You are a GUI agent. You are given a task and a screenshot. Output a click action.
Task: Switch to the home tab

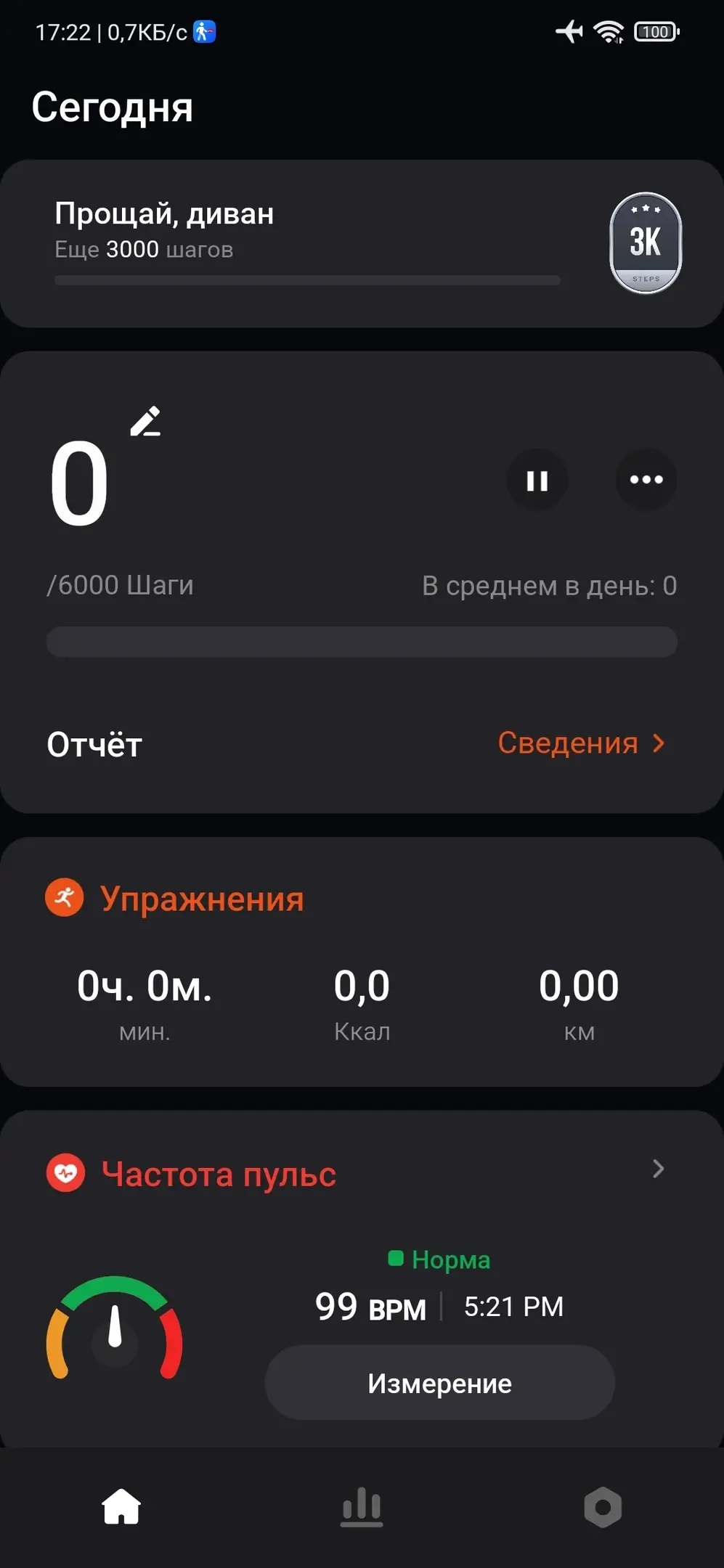[x=121, y=1507]
